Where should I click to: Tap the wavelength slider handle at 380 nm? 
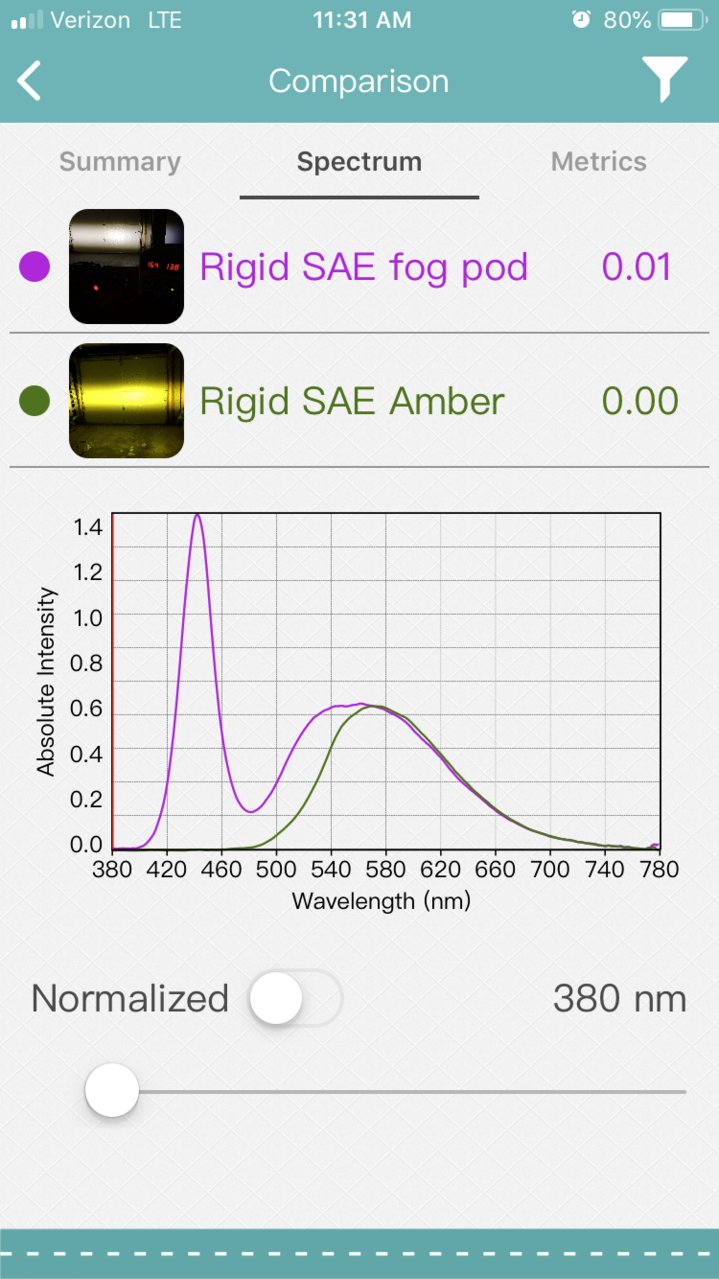click(x=112, y=1091)
